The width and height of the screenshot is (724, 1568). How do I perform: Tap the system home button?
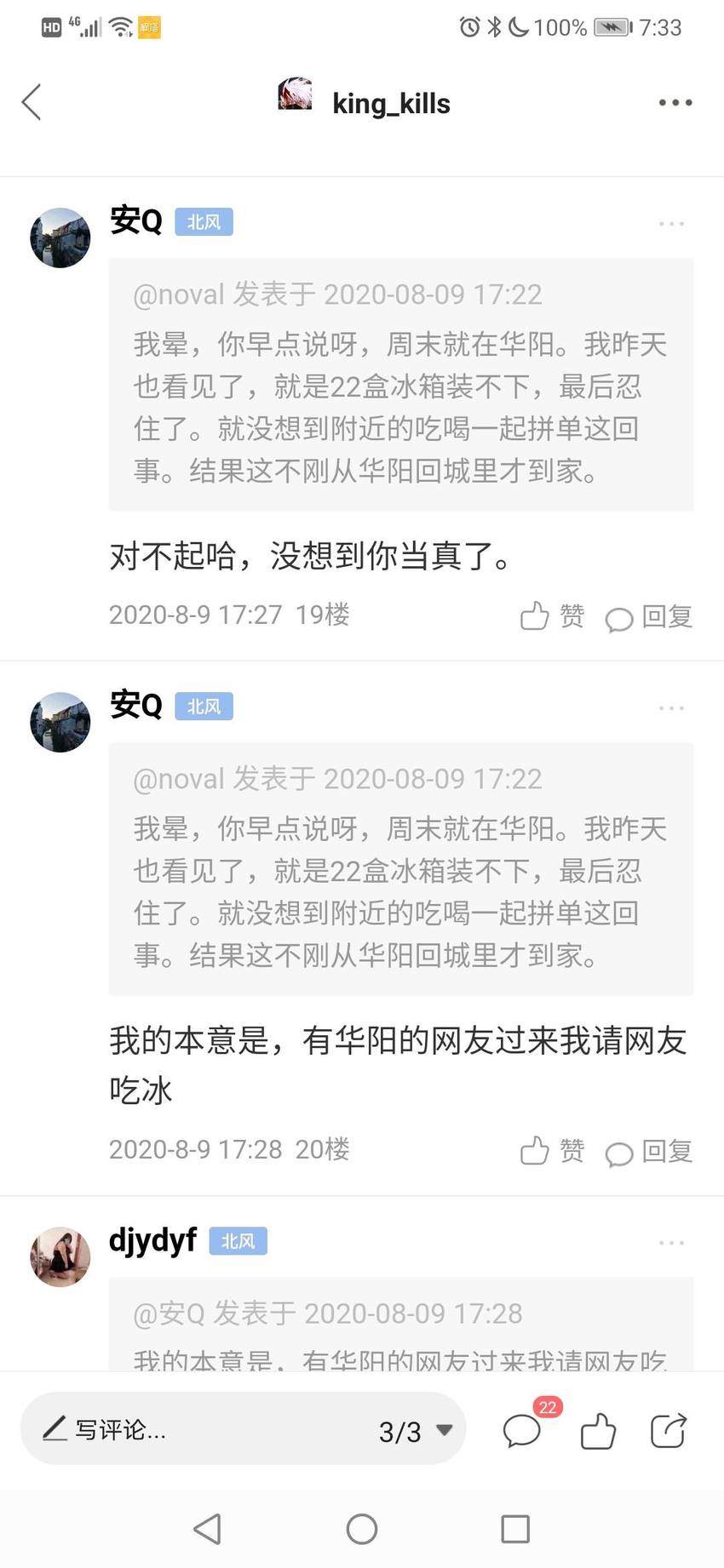[362, 1529]
